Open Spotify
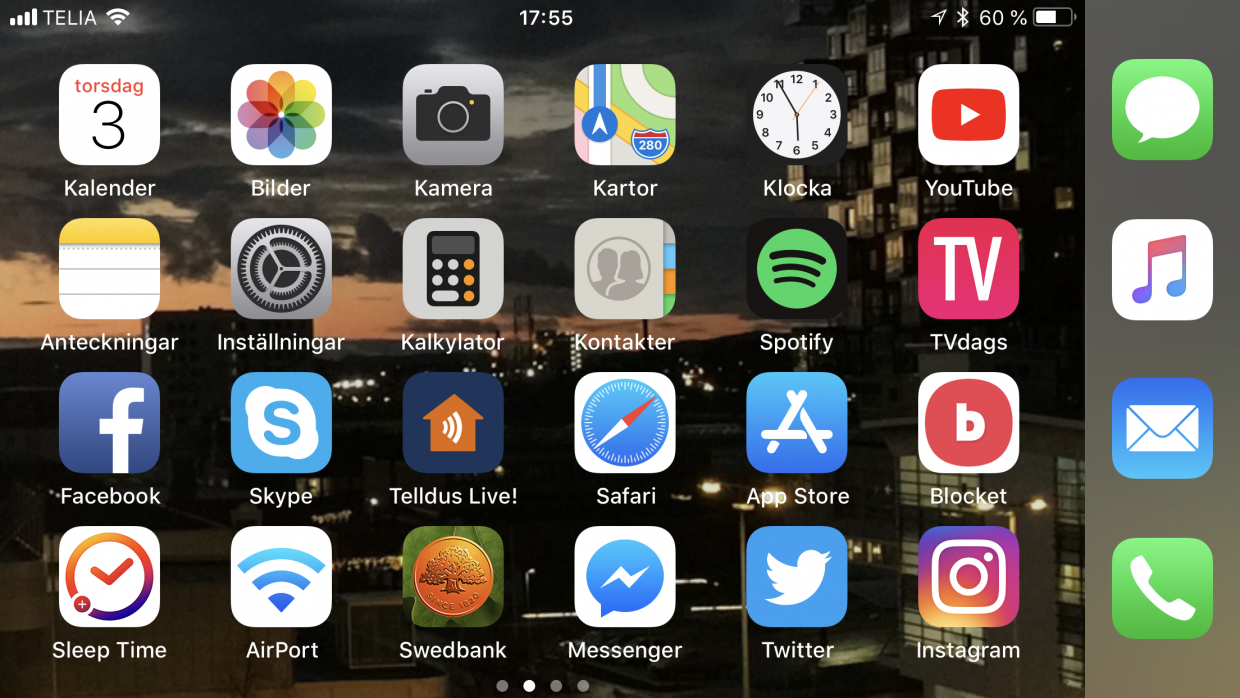1240x698 pixels. click(x=797, y=269)
